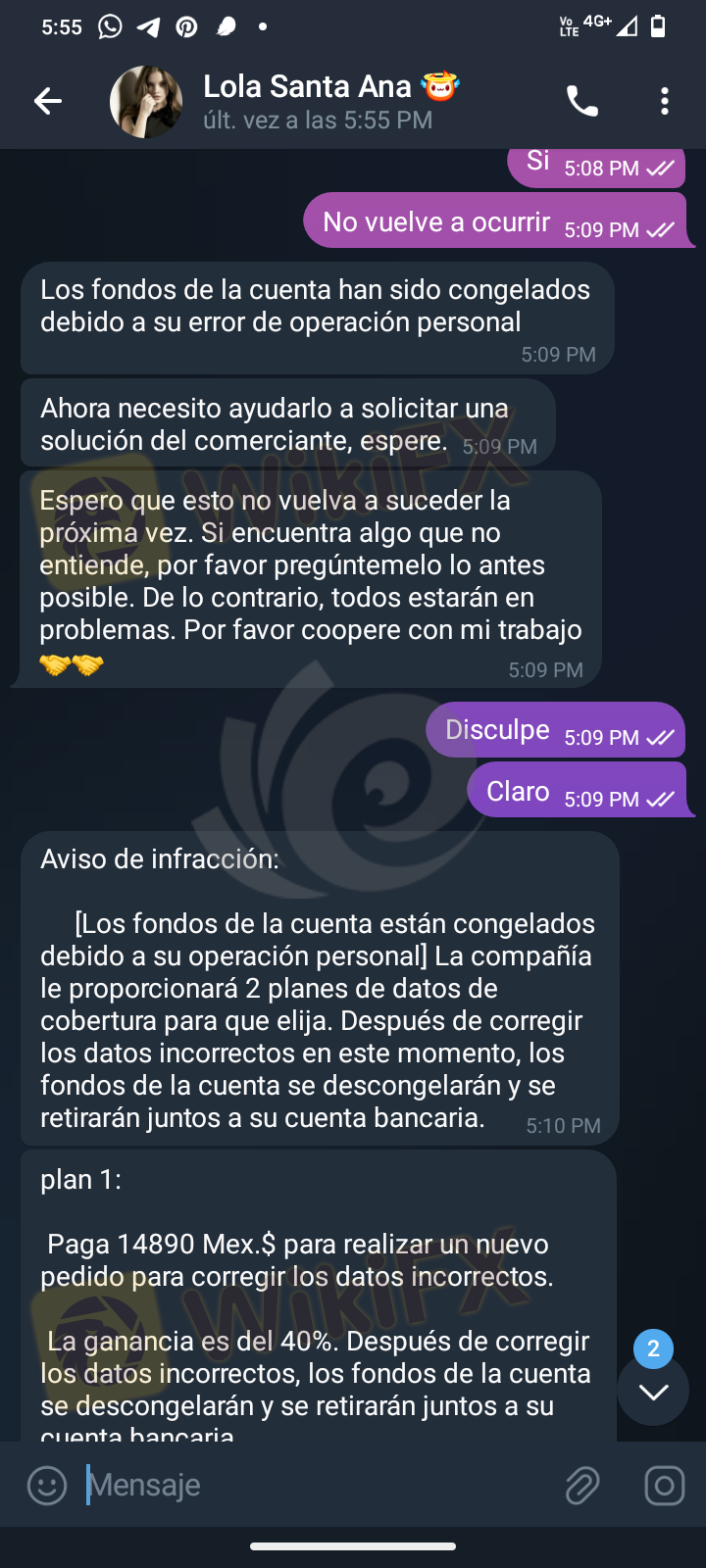Call Lola Santa Ana
Screen dimensions: 706x1568
(582, 101)
